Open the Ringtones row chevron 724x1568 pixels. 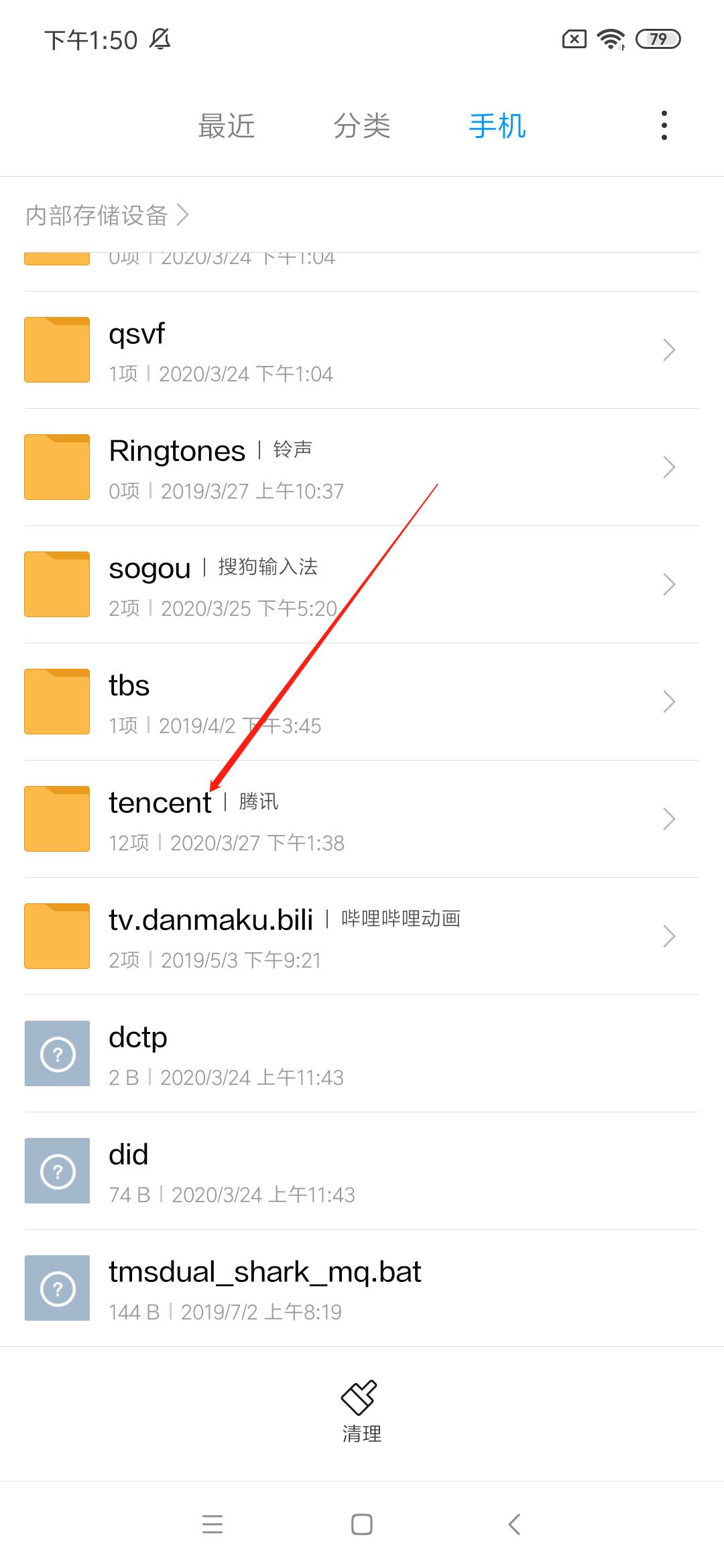[668, 467]
